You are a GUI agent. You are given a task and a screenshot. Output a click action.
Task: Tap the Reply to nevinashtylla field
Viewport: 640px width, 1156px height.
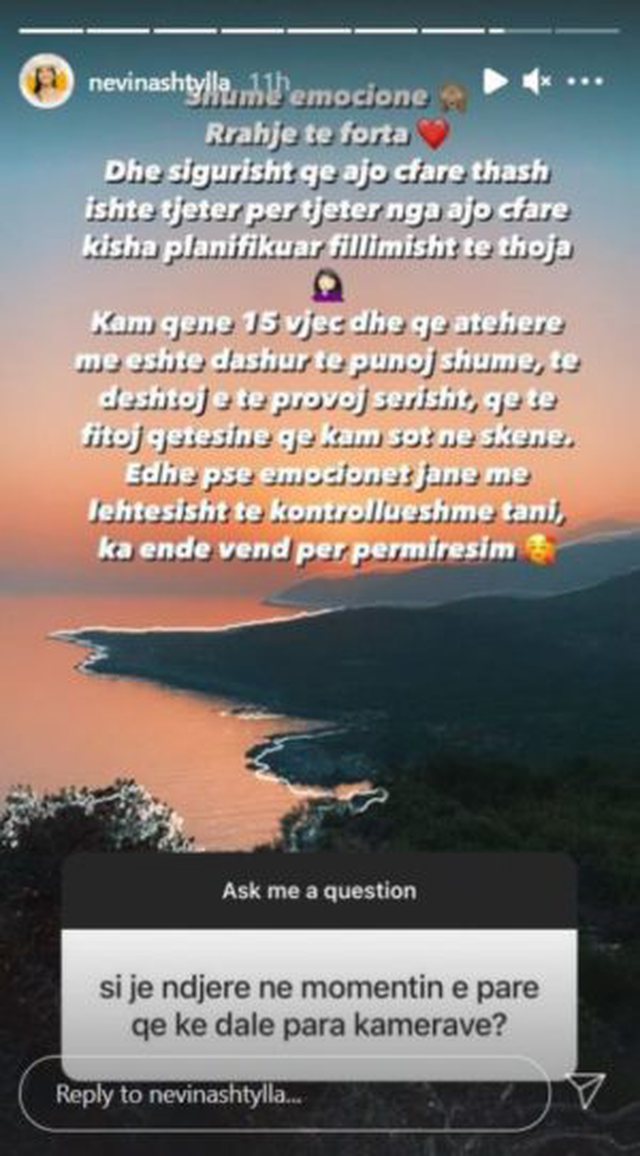pos(285,1094)
